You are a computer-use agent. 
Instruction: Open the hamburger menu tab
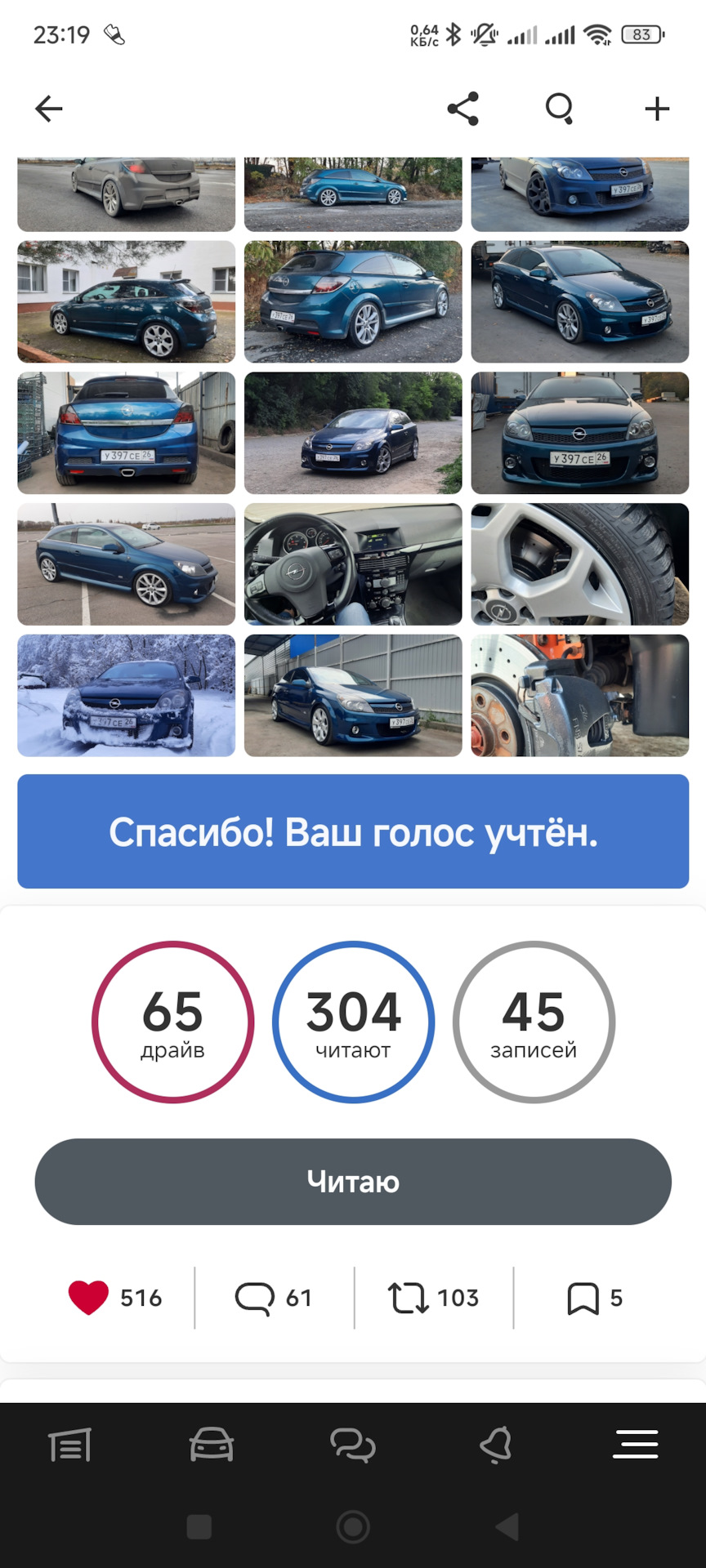[x=635, y=1445]
